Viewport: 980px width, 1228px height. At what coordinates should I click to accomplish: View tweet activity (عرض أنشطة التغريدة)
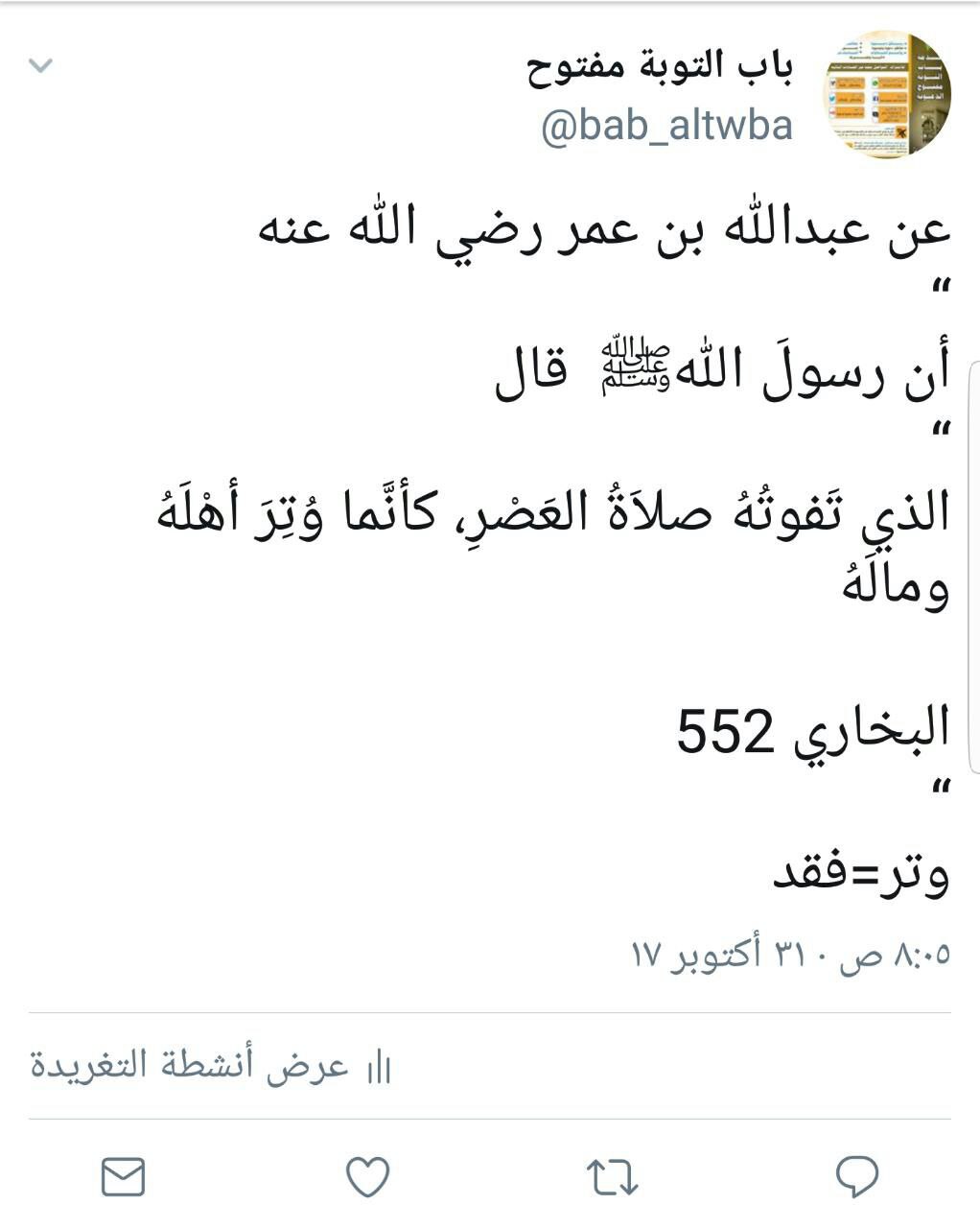coord(211,1067)
